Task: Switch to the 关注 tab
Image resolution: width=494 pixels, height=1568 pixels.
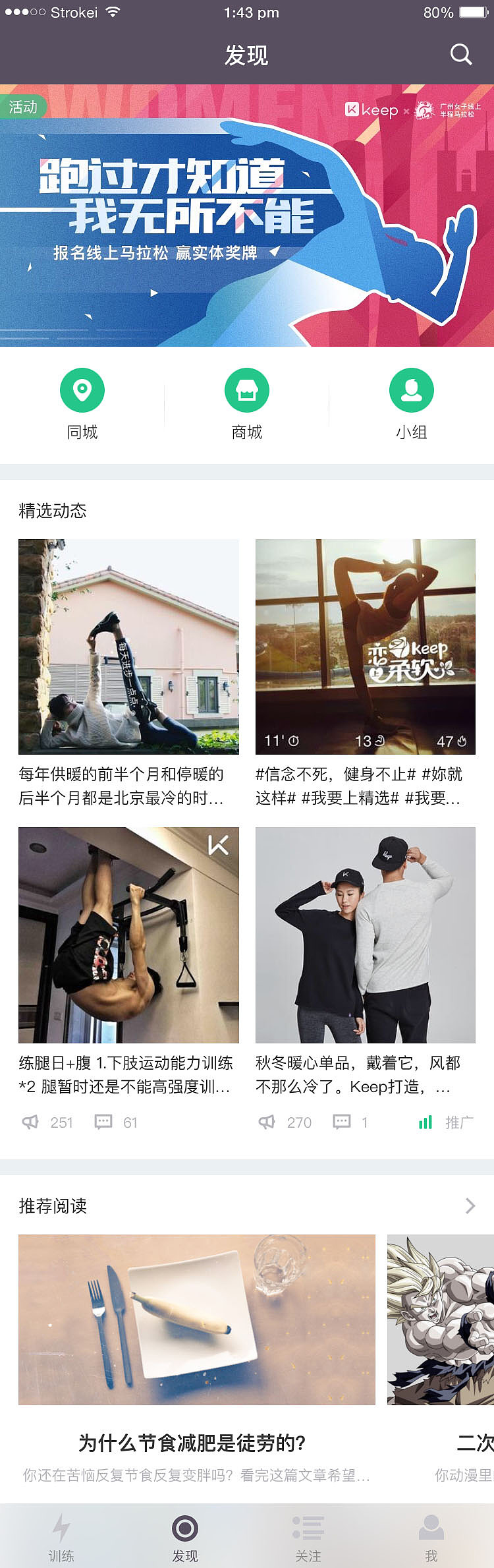Action: click(x=308, y=1534)
